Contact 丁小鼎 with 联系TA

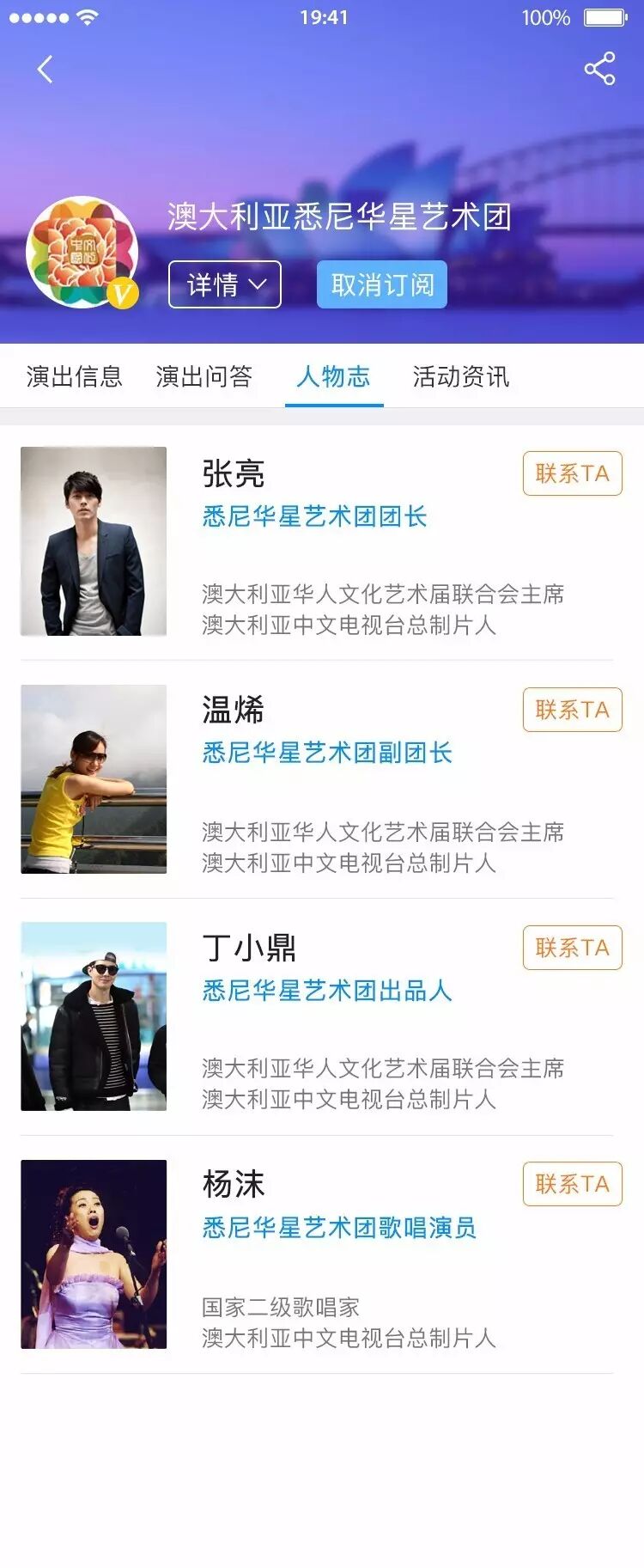(572, 948)
